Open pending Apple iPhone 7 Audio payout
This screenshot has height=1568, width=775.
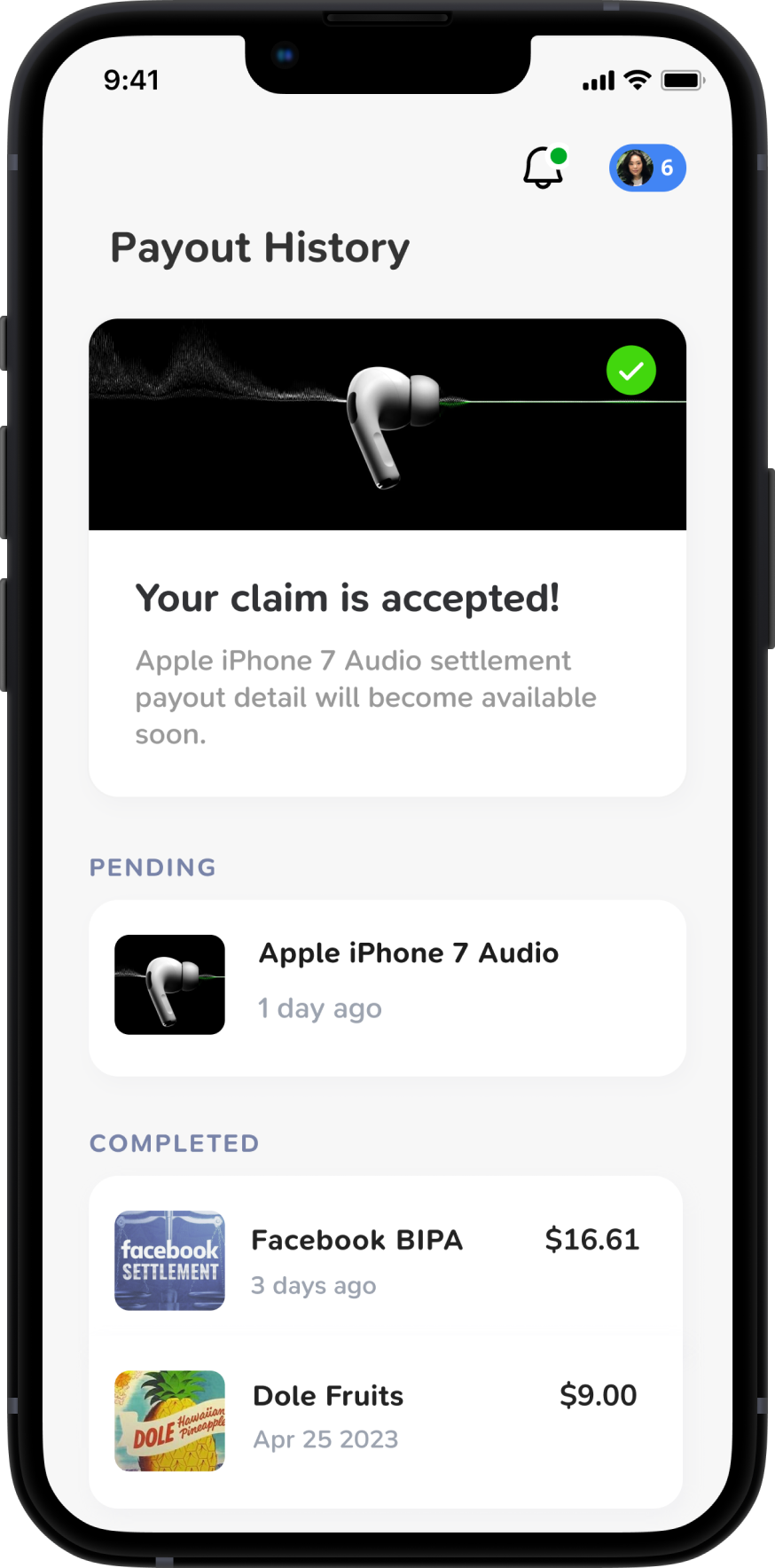pos(387,987)
